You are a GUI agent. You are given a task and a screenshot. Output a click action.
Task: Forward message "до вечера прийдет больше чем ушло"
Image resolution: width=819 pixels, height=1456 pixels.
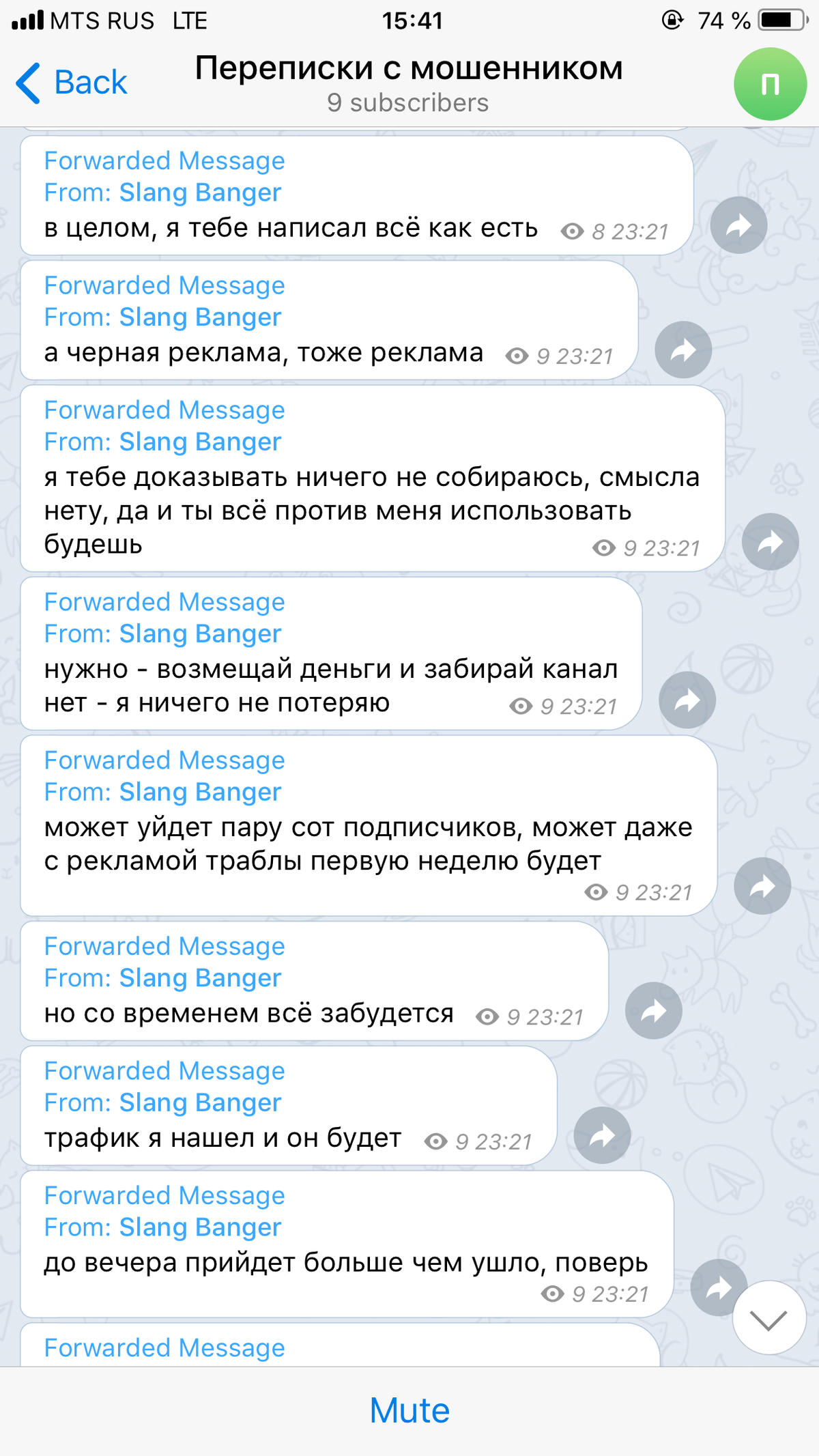[718, 1287]
